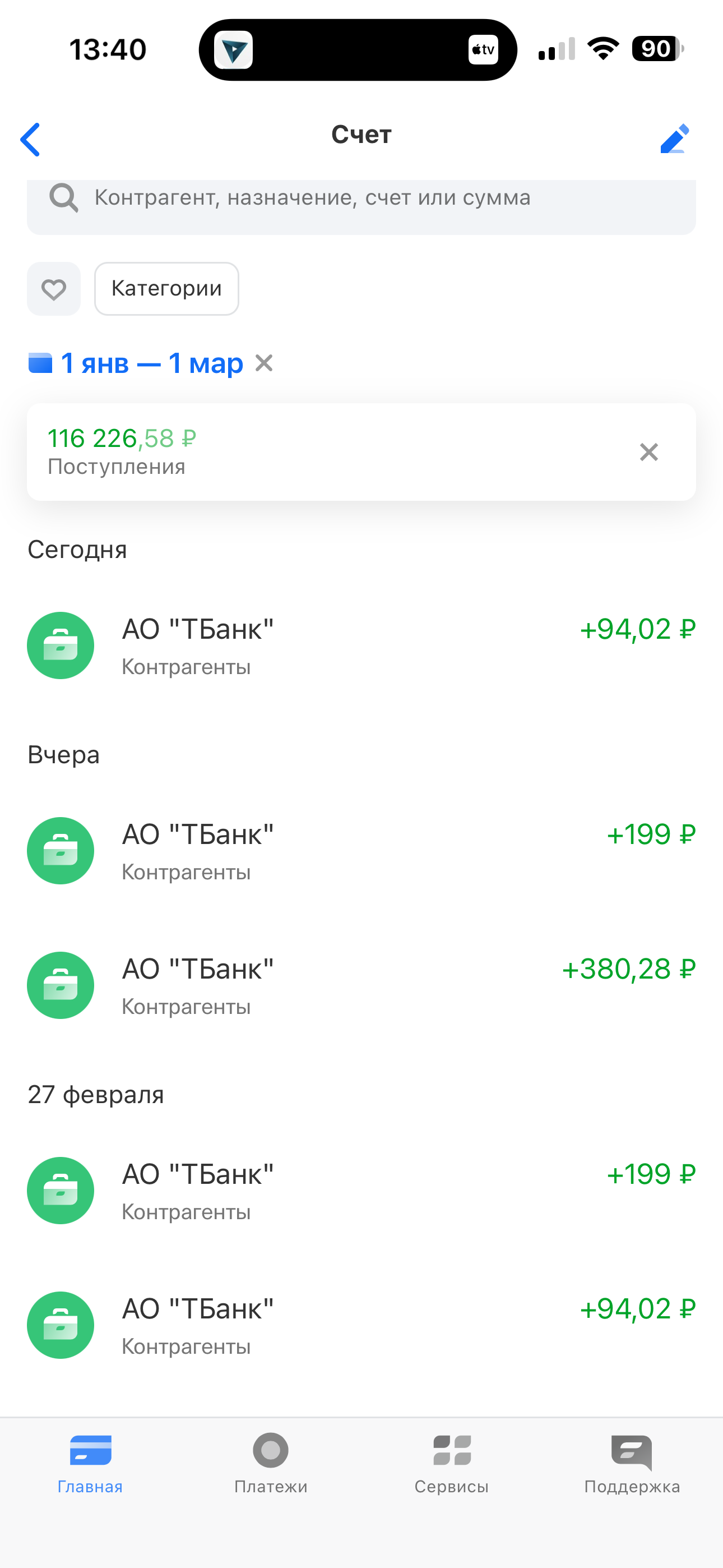This screenshot has height=1568, width=723.
Task: Dismiss the Поступления summary card
Action: tap(649, 452)
